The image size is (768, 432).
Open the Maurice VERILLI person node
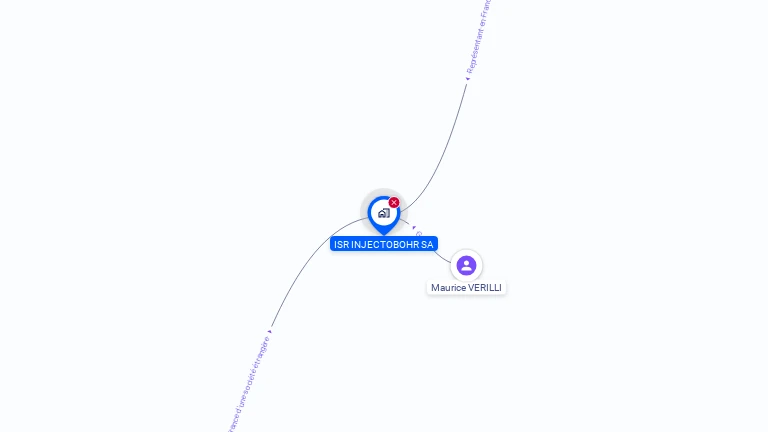coord(466,266)
